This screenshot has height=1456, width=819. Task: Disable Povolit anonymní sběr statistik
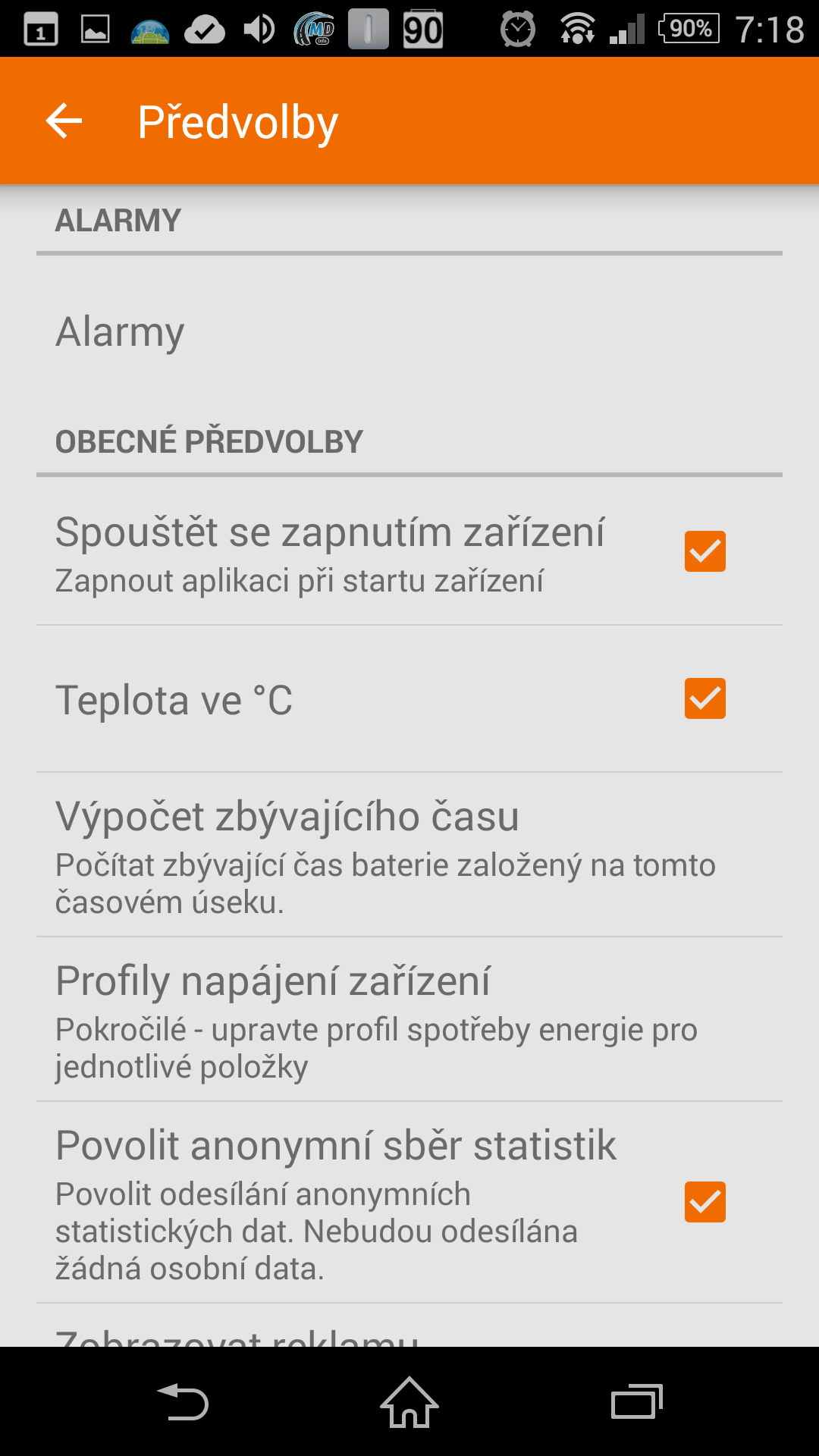(704, 1202)
